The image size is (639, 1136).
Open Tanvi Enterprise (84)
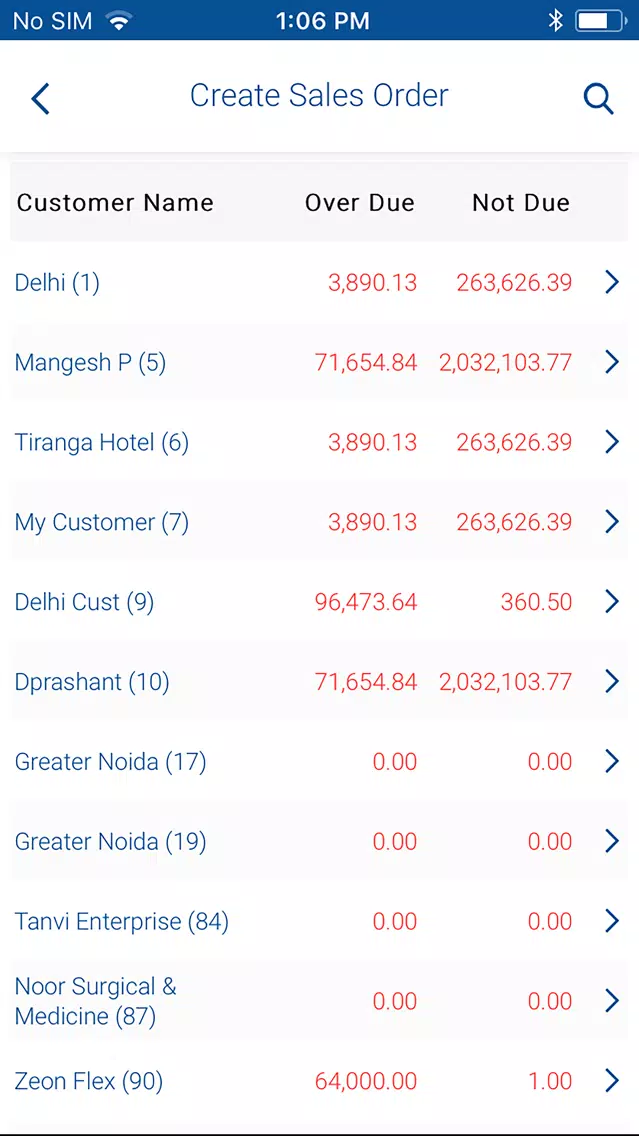click(319, 922)
